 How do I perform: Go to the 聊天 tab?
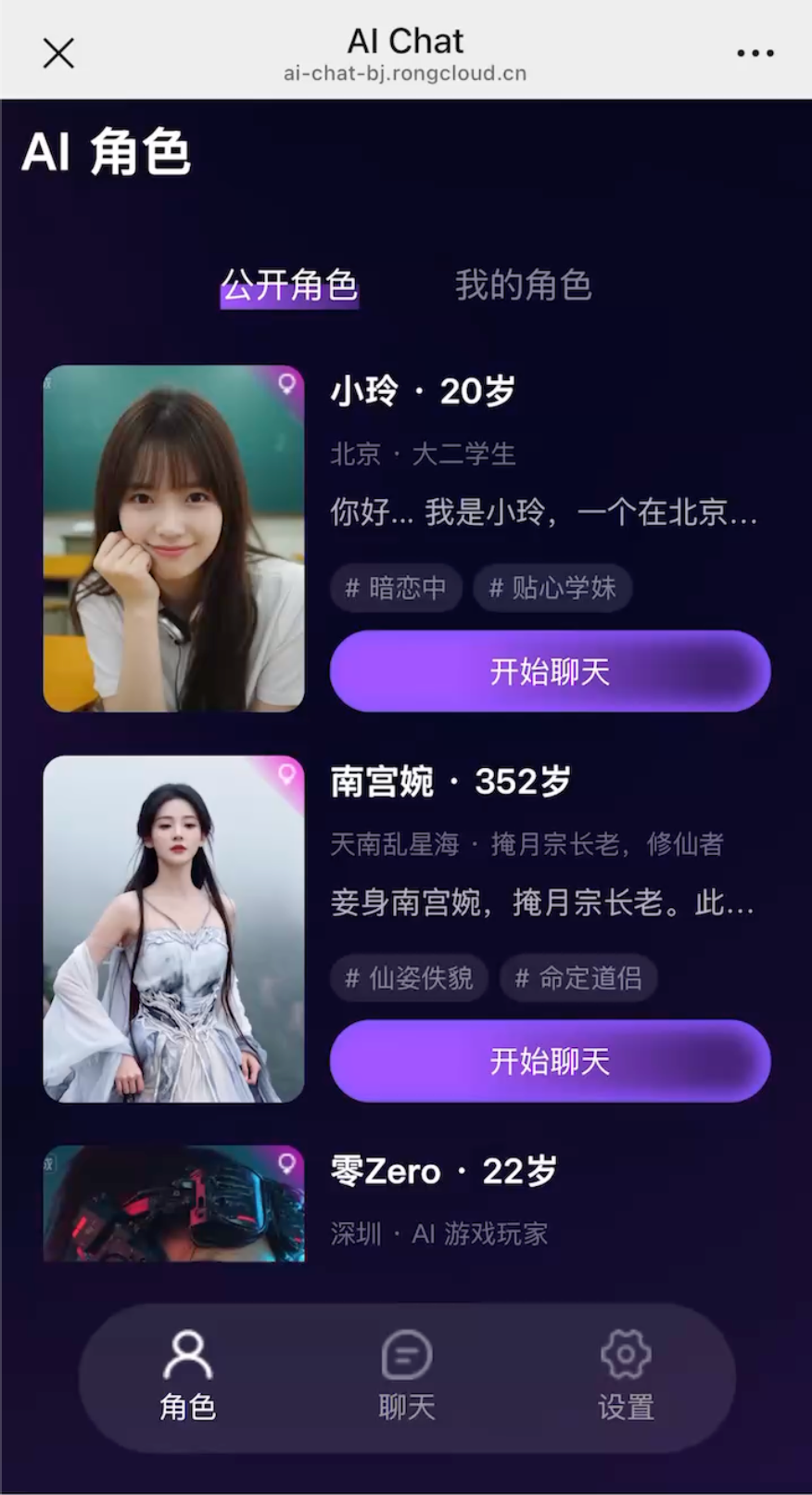(406, 1376)
